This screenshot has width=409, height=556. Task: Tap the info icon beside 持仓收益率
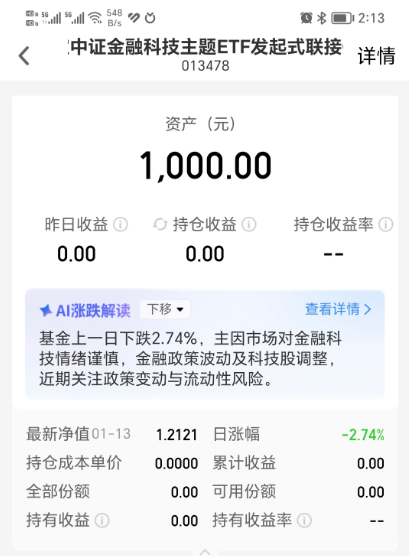coord(386,224)
